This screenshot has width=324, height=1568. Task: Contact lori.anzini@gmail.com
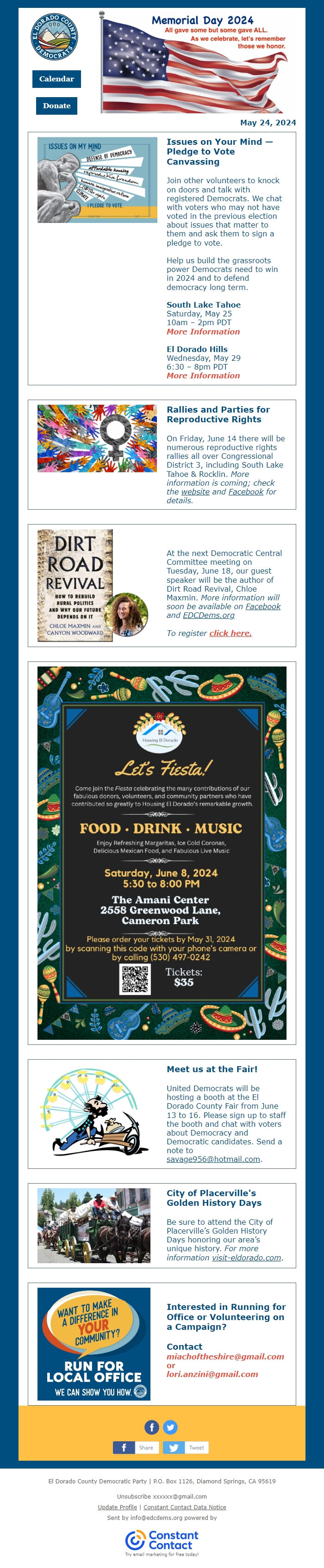pyautogui.click(x=212, y=1374)
